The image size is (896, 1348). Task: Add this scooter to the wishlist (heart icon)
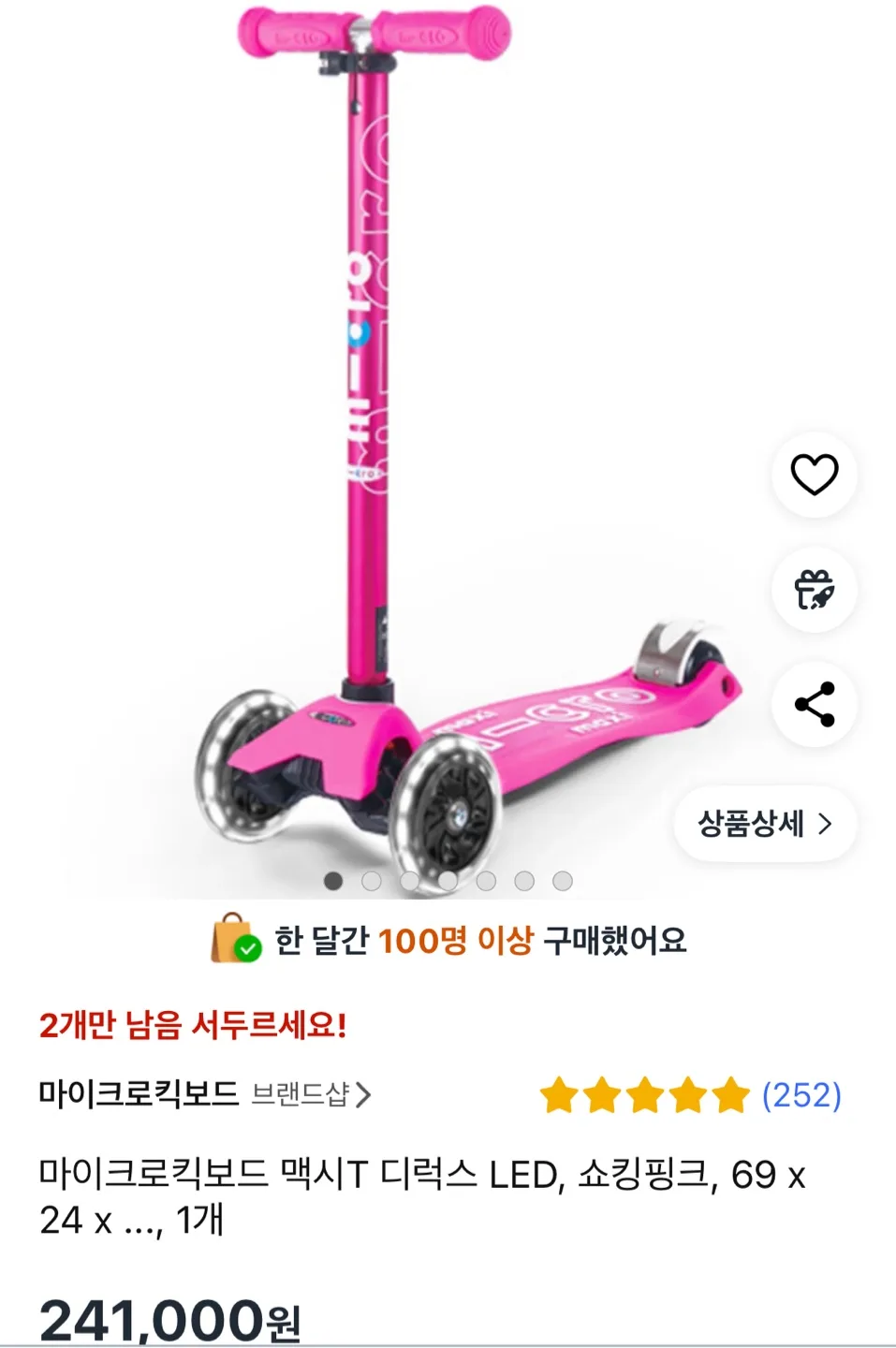[814, 475]
